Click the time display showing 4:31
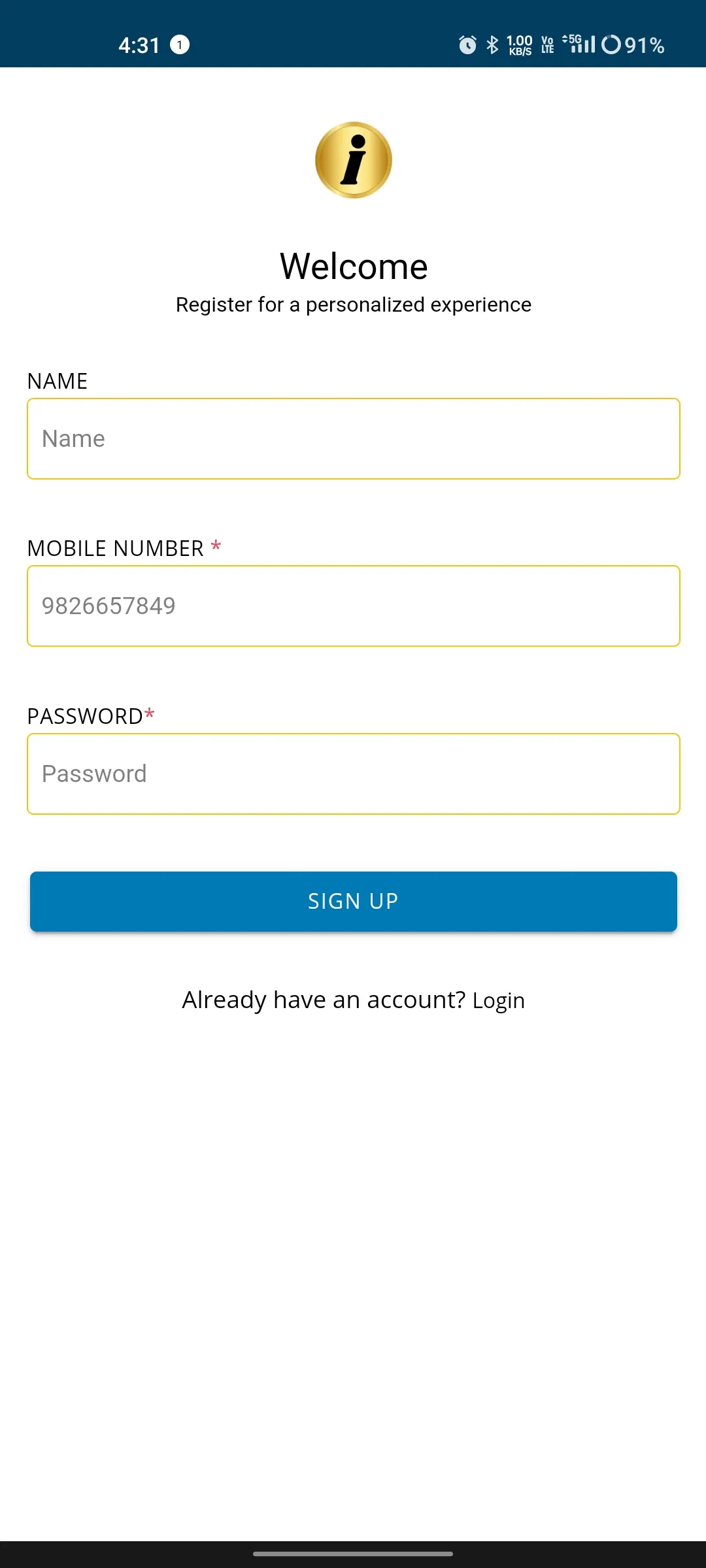The height and width of the screenshot is (1568, 706). click(139, 45)
